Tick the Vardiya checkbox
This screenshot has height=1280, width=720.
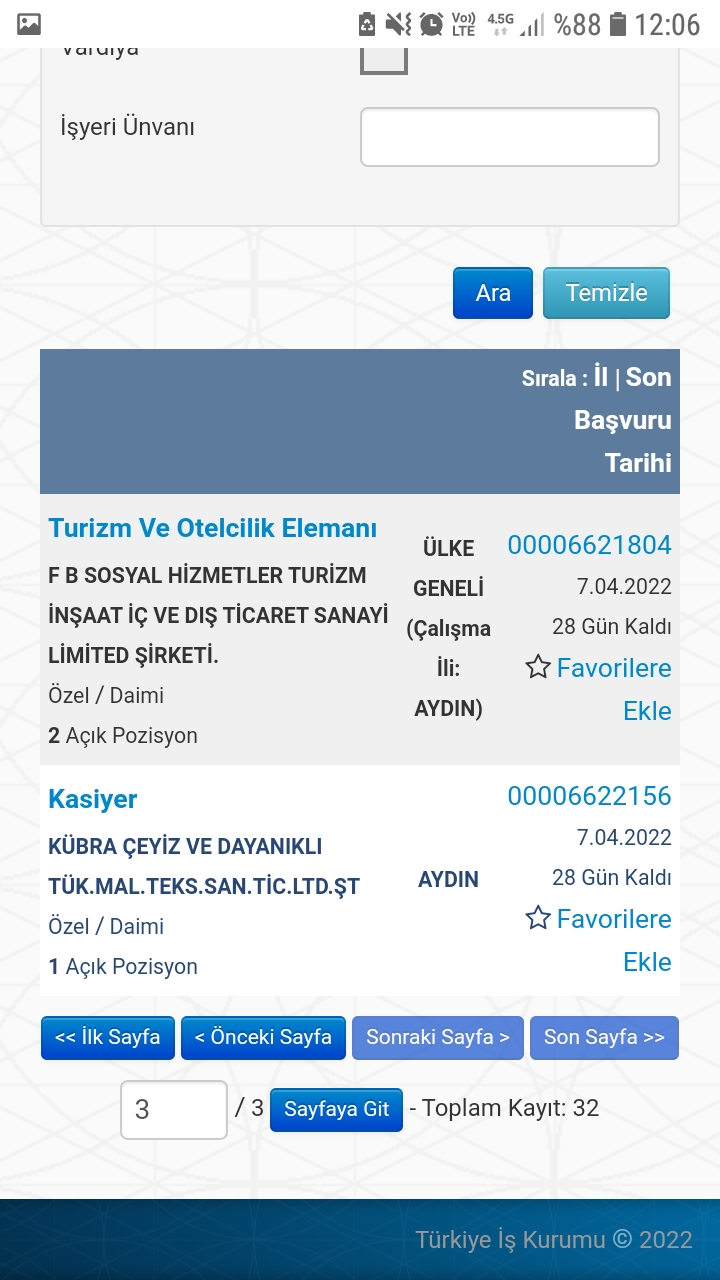point(384,58)
